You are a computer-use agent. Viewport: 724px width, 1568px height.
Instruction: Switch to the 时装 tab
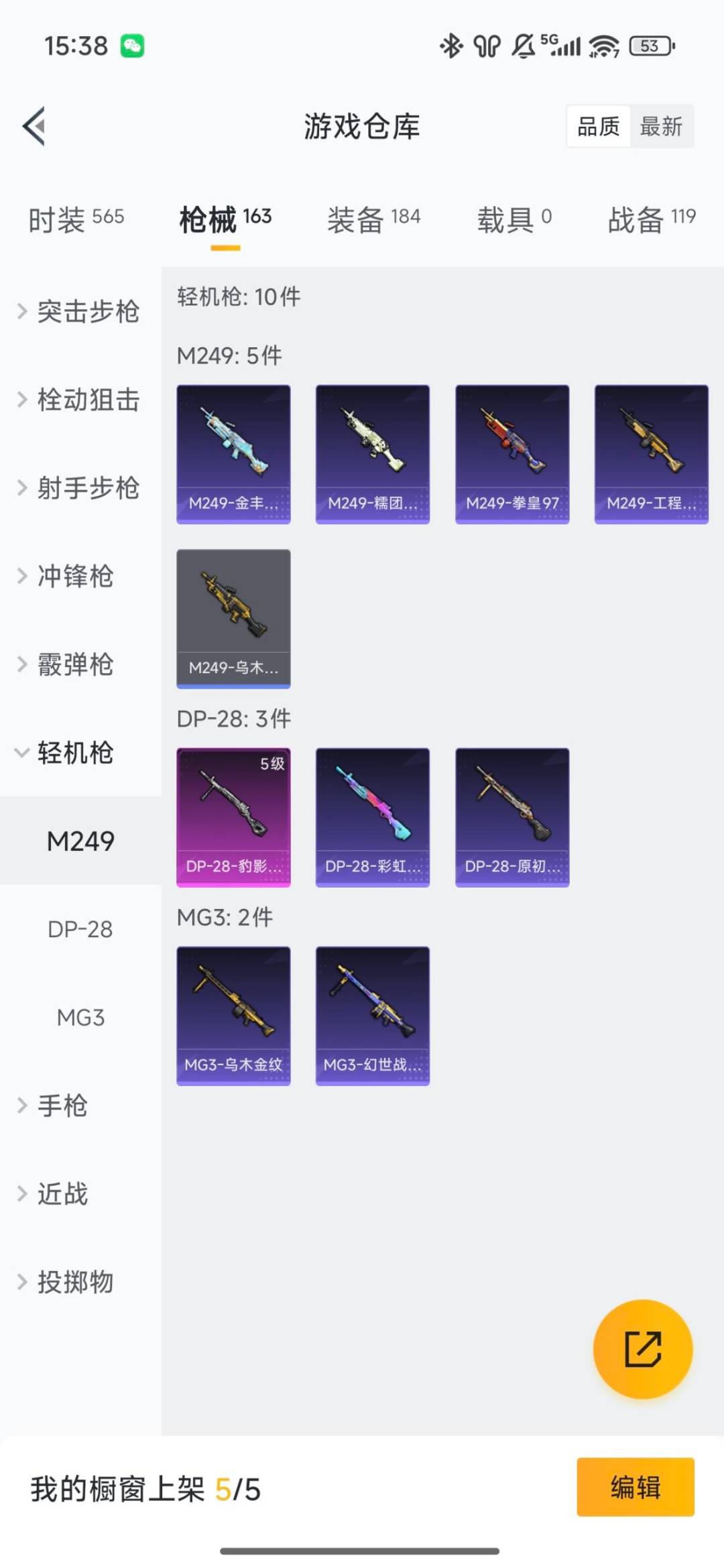(76, 219)
